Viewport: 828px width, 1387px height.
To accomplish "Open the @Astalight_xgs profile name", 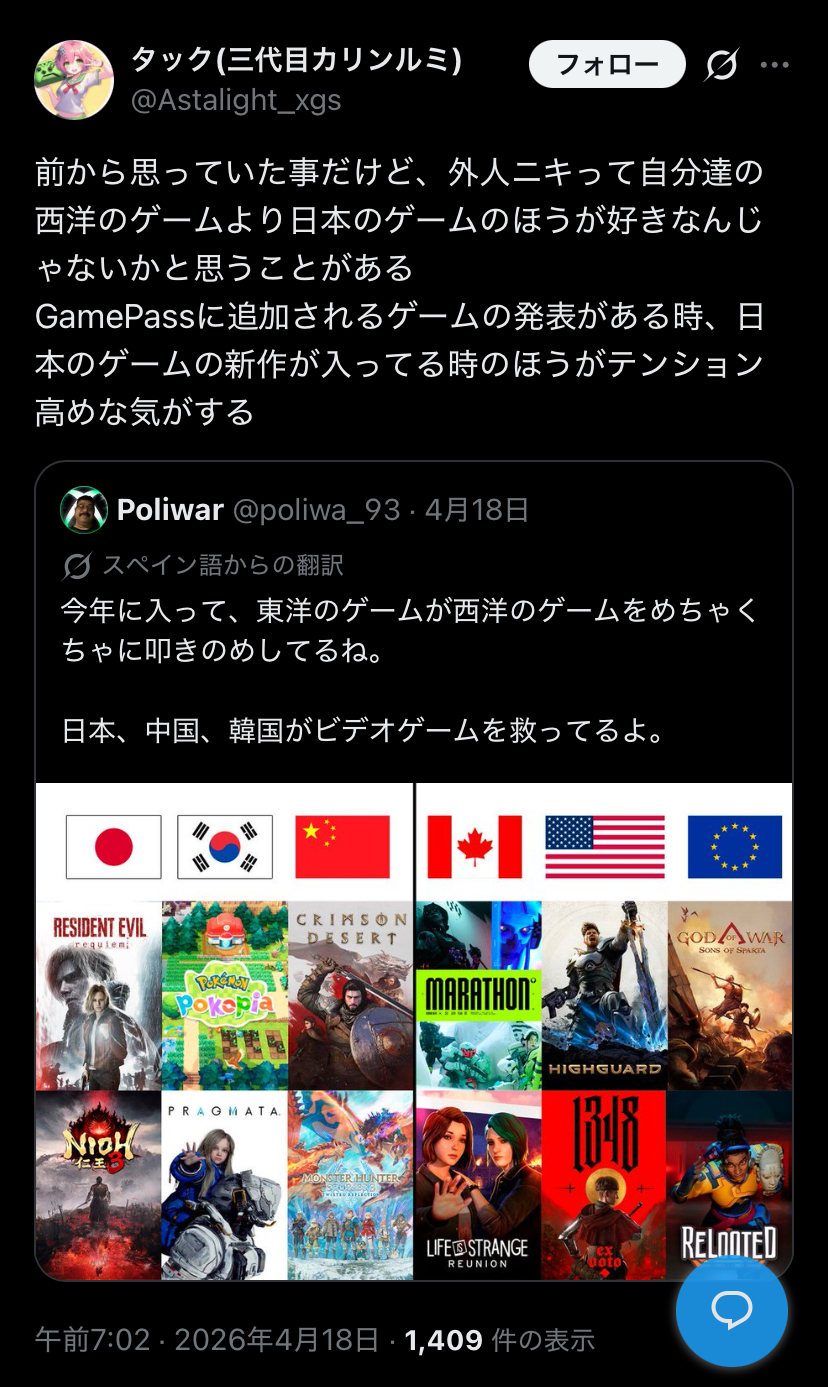I will pyautogui.click(x=236, y=100).
